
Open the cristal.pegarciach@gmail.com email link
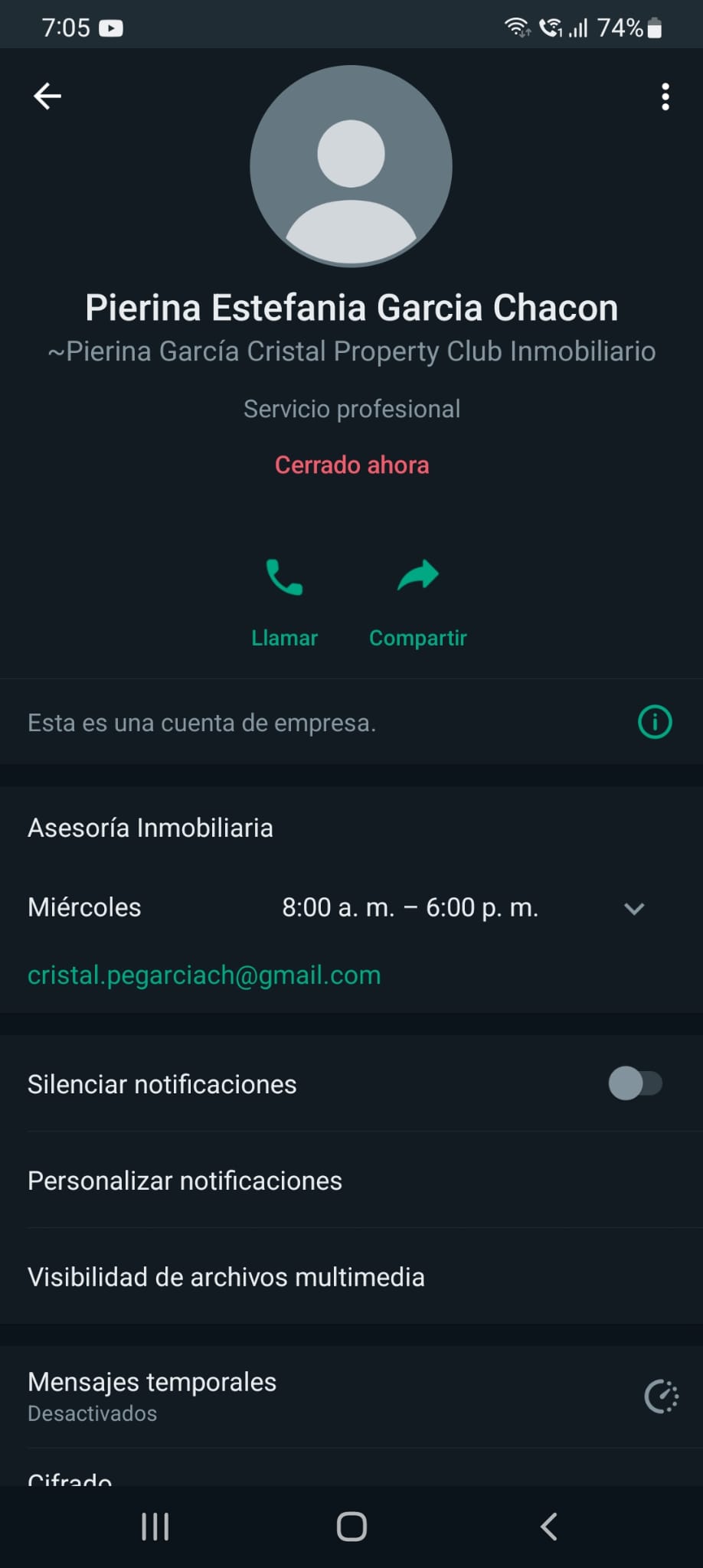click(x=204, y=975)
